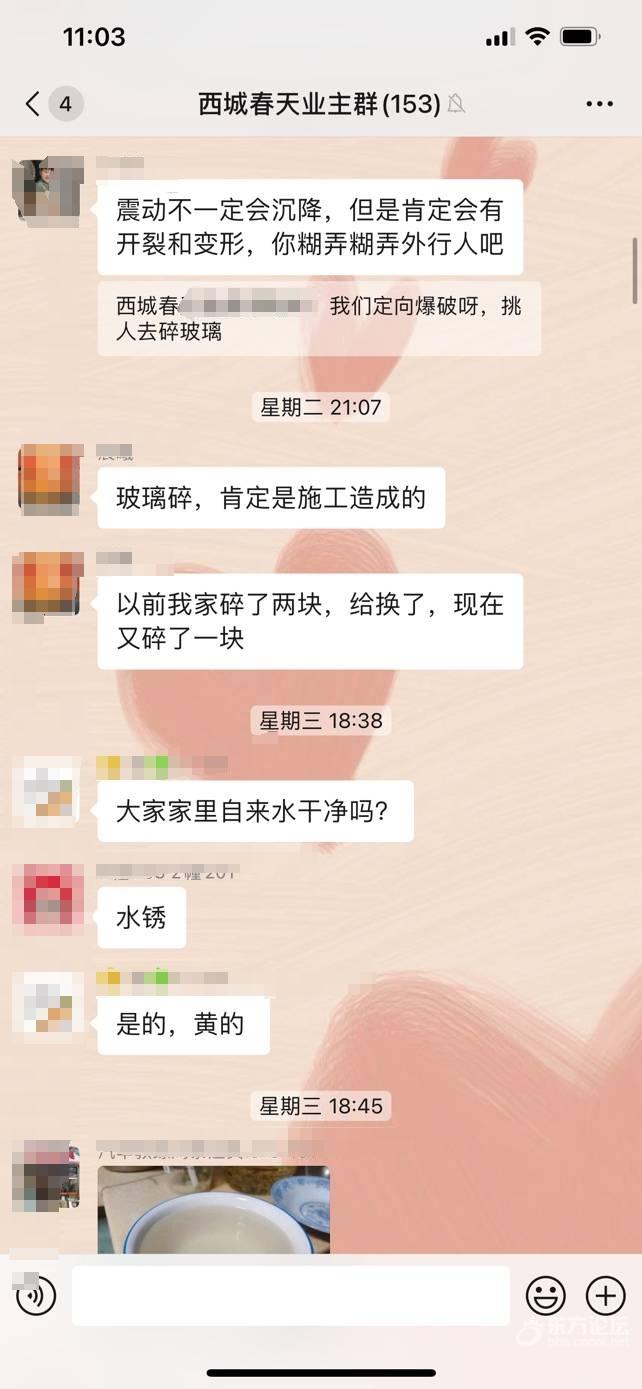Open avatar of sender of 玻璃碎 message
Screen dimensions: 642x1389
point(48,480)
